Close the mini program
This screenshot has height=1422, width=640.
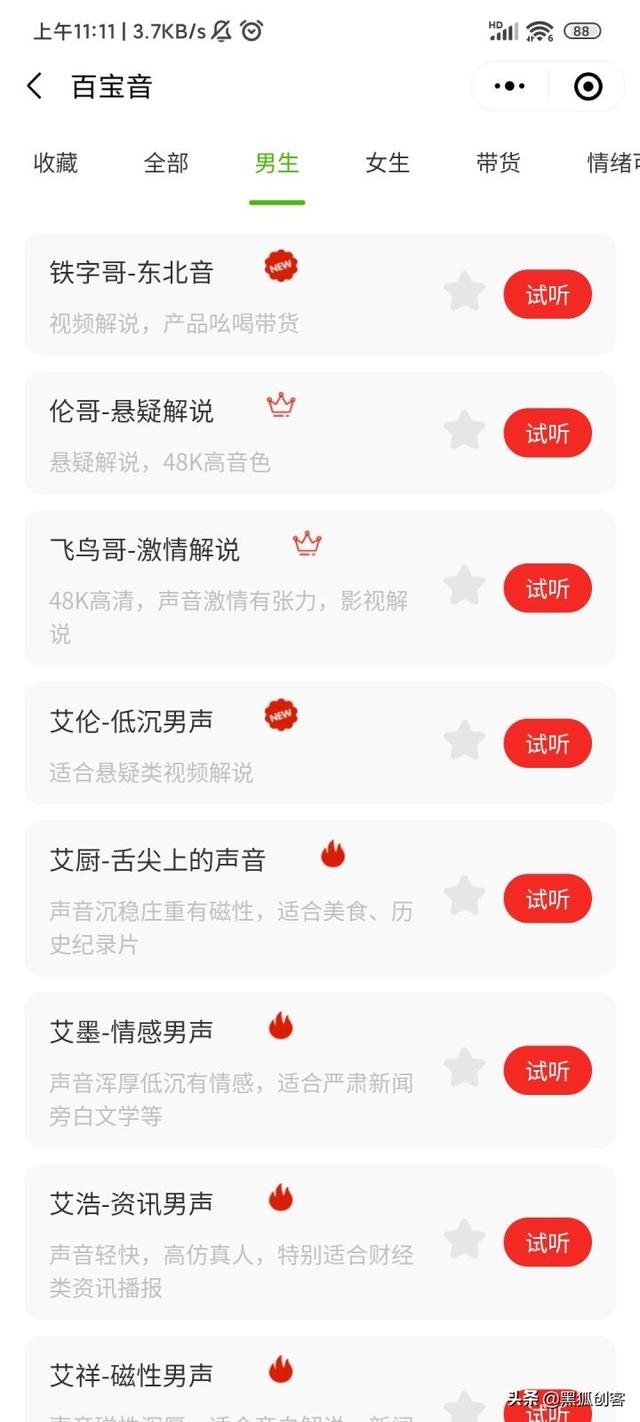point(588,87)
